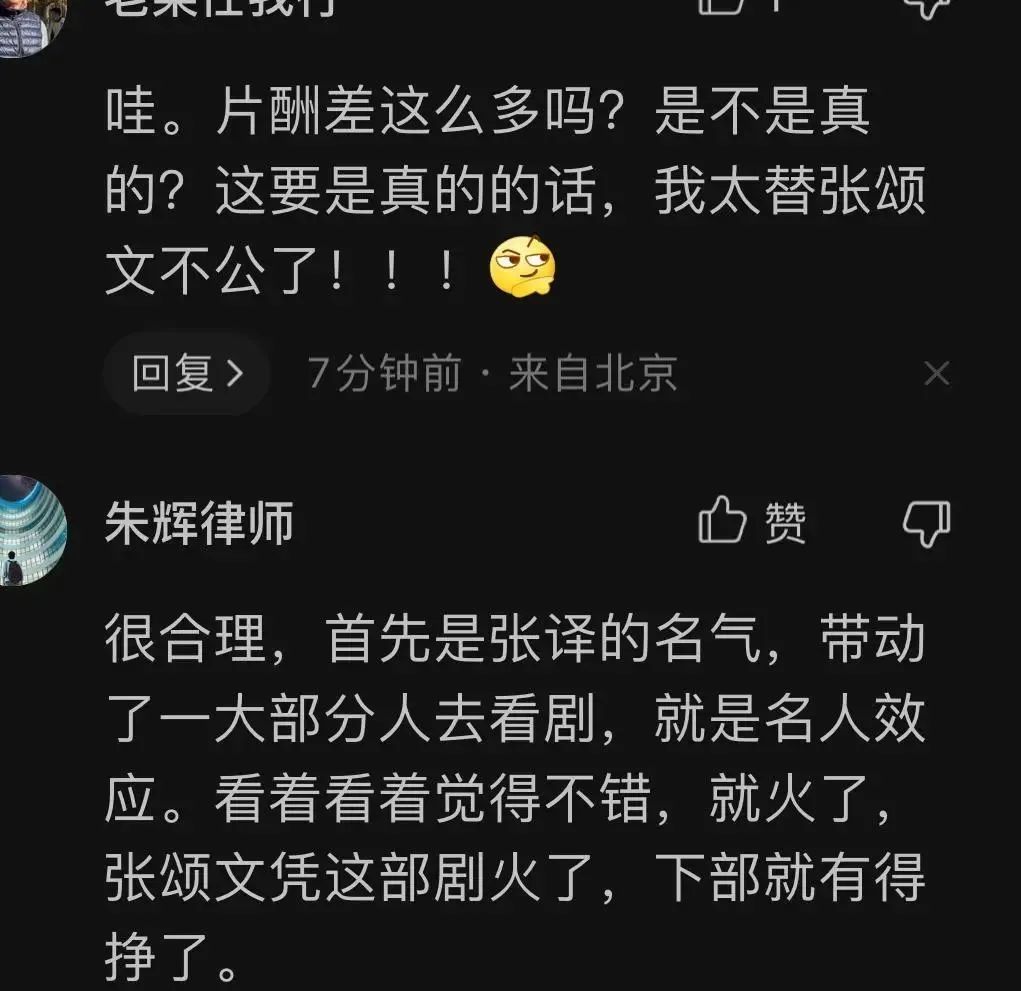Dislike 朱辉律师's comment
The width and height of the screenshot is (1021, 991).
(926, 523)
